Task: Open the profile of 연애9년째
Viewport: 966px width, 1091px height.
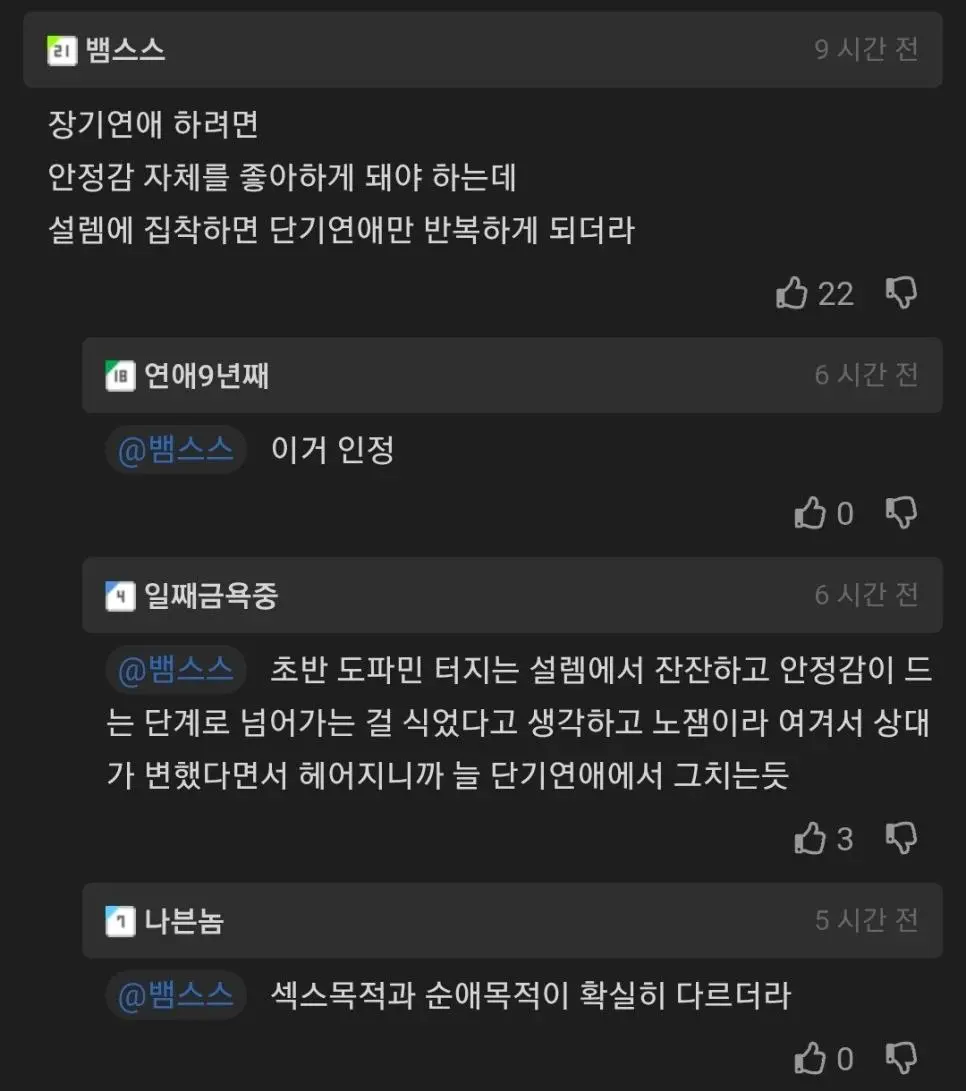Action: (x=206, y=375)
